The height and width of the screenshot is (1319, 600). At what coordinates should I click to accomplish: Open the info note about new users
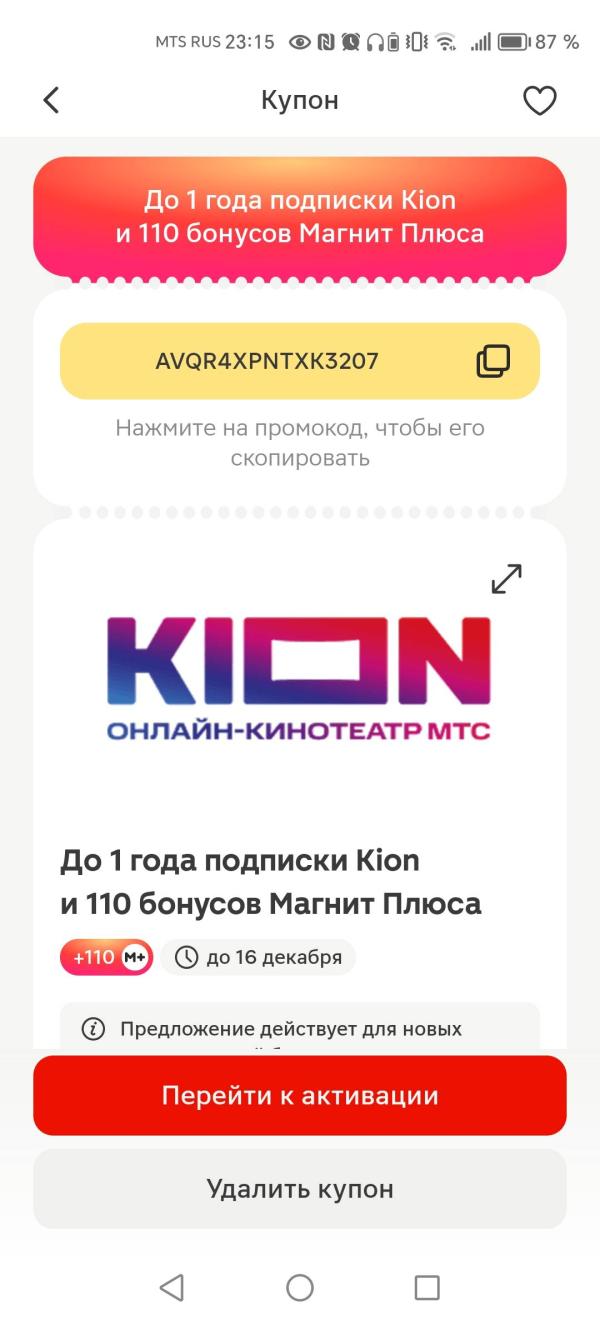coord(94,1029)
